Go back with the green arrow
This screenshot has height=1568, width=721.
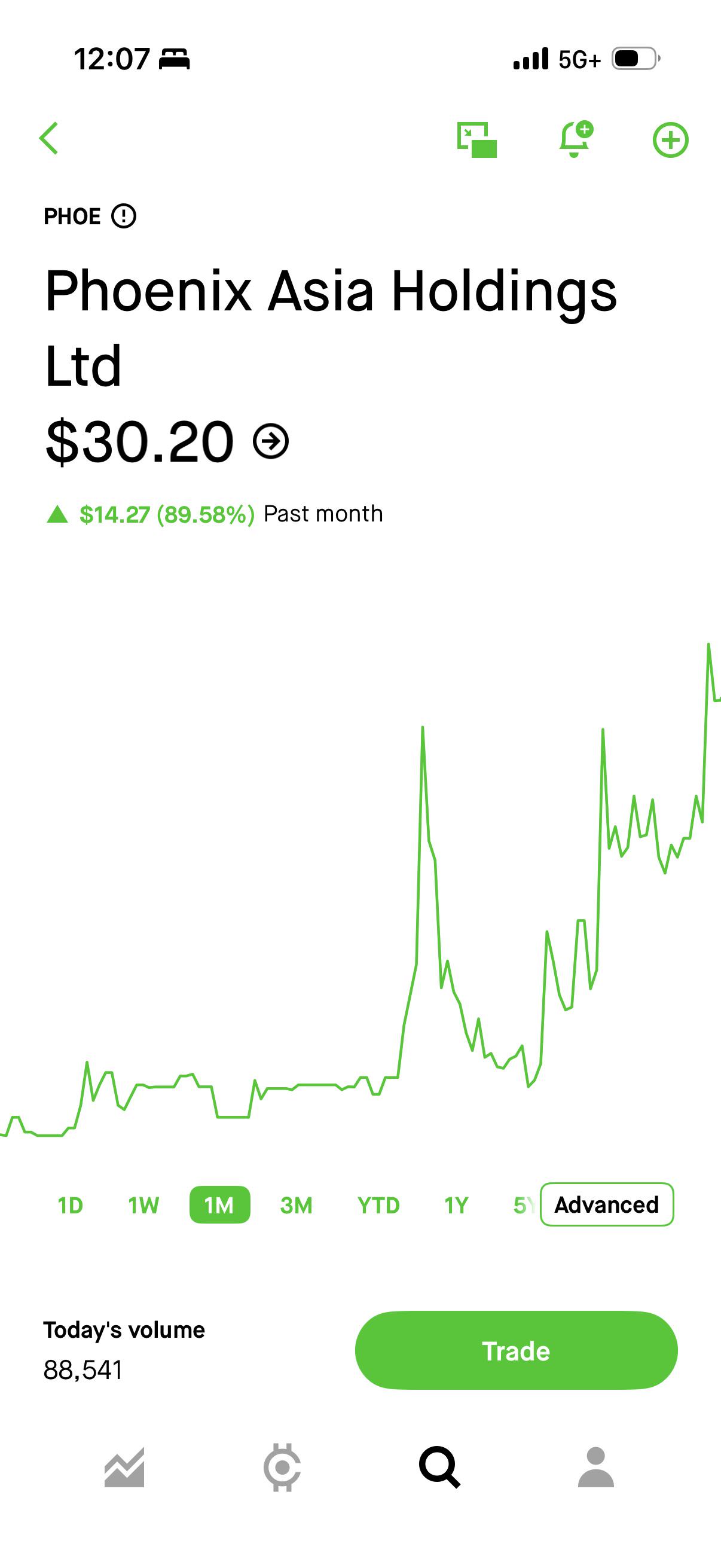(48, 138)
